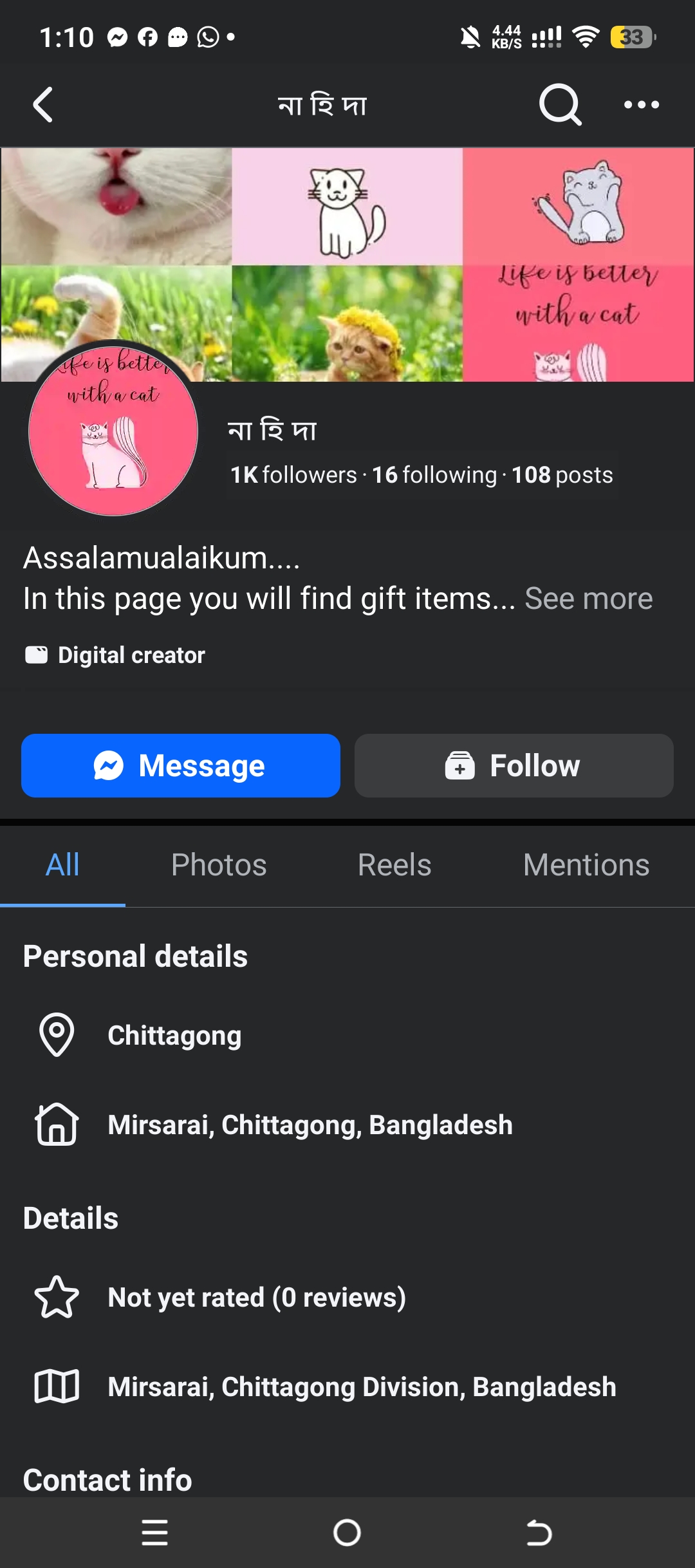Open the Mirsarai, Chittagong Division address row
This screenshot has height=1568, width=695.
[x=347, y=1386]
